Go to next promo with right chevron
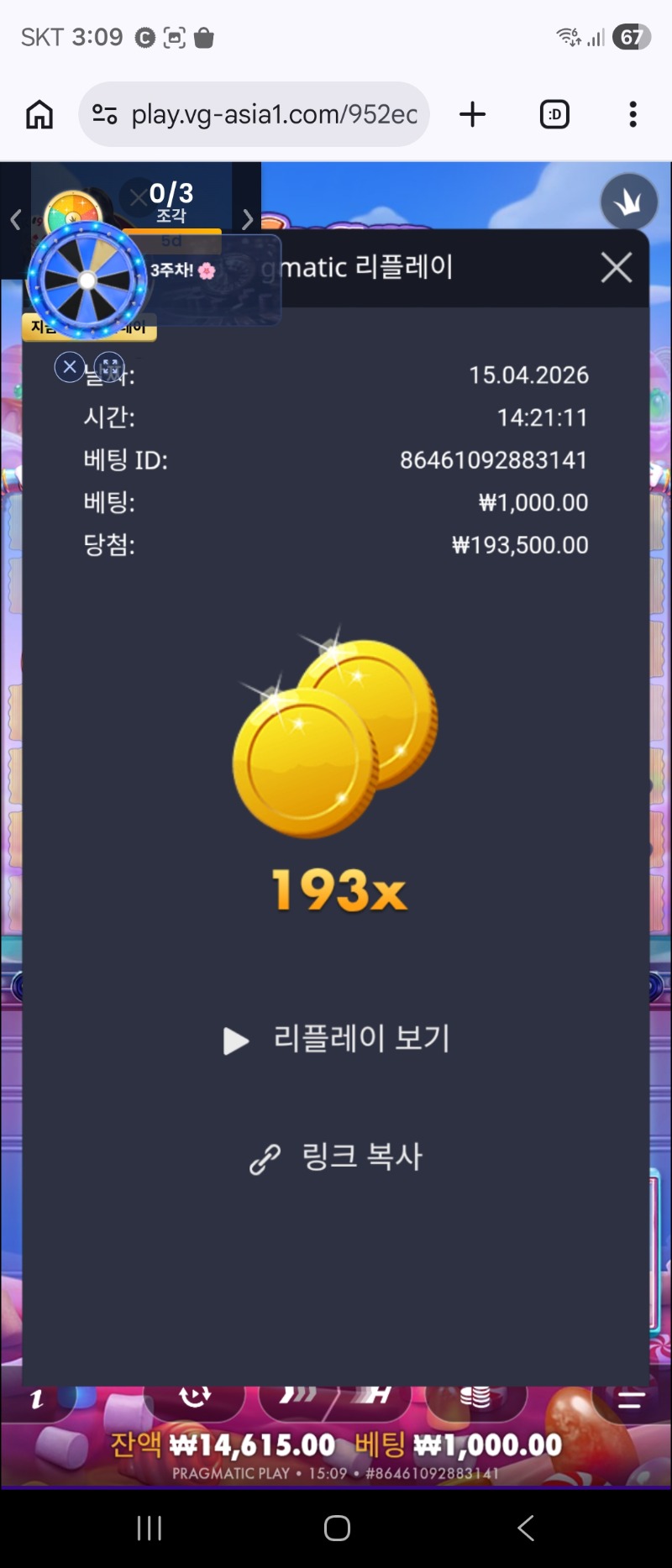 (247, 220)
